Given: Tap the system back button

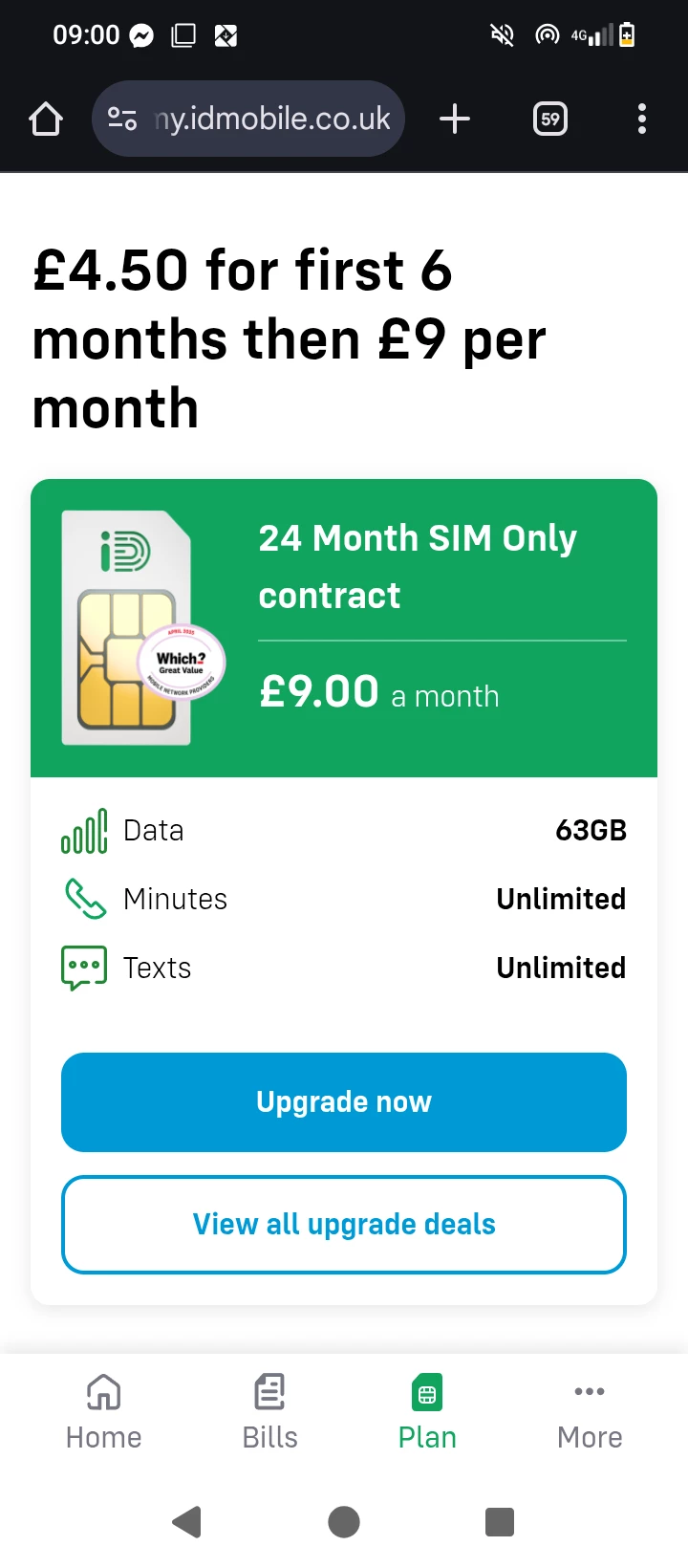Looking at the screenshot, I should 187,1521.
